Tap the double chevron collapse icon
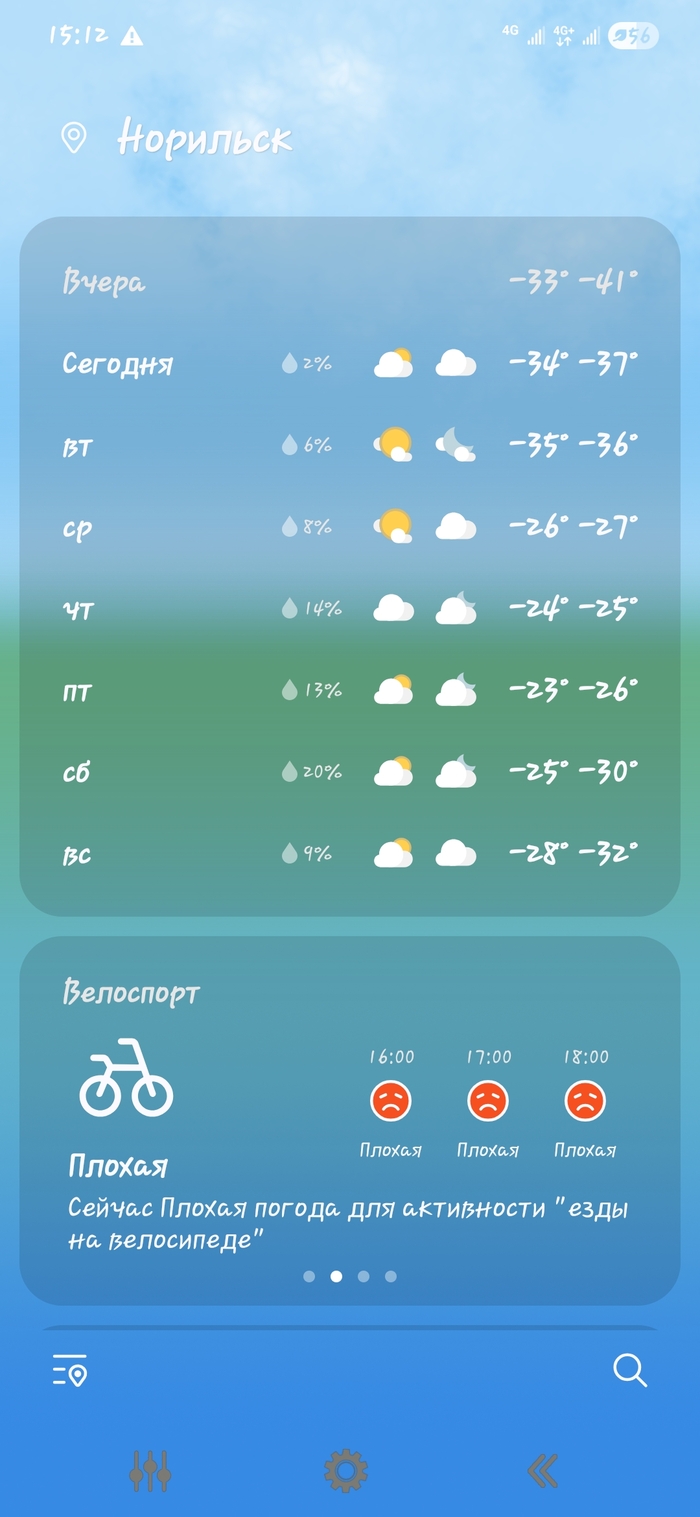 point(542,1471)
